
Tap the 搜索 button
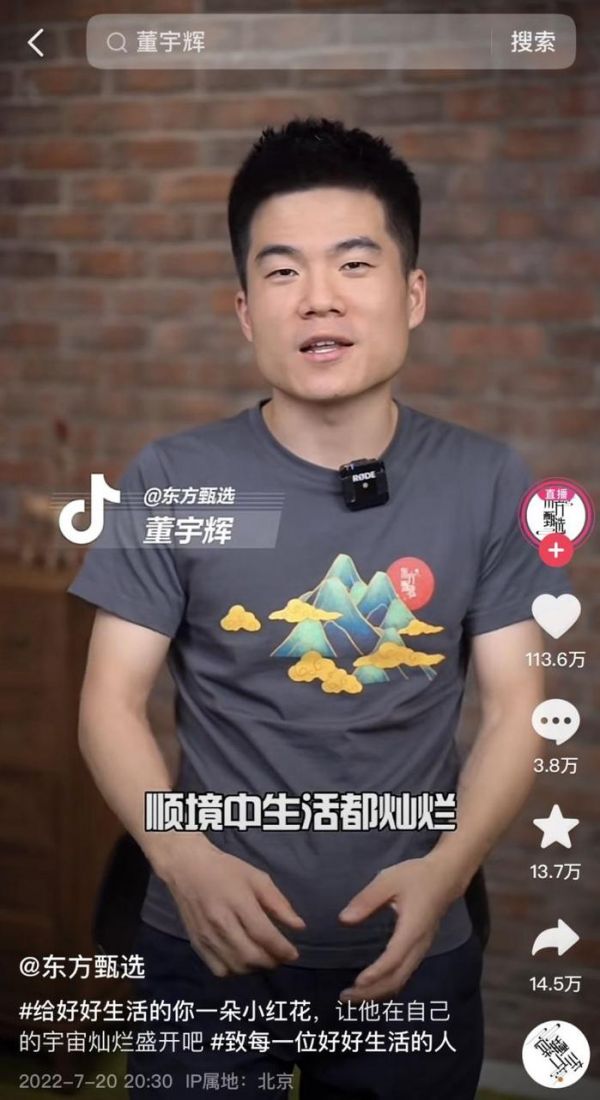pyautogui.click(x=533, y=42)
